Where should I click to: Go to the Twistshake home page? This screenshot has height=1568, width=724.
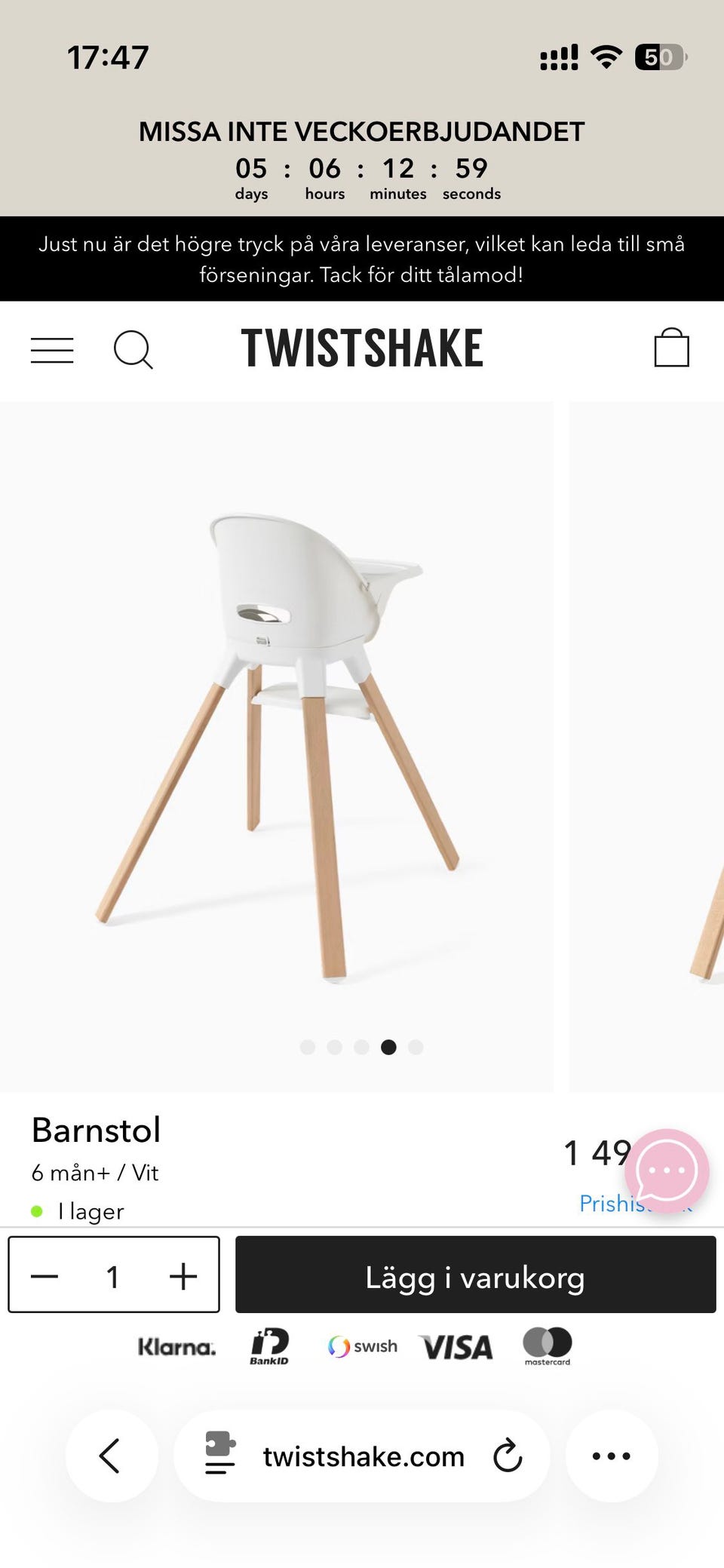[x=362, y=348]
